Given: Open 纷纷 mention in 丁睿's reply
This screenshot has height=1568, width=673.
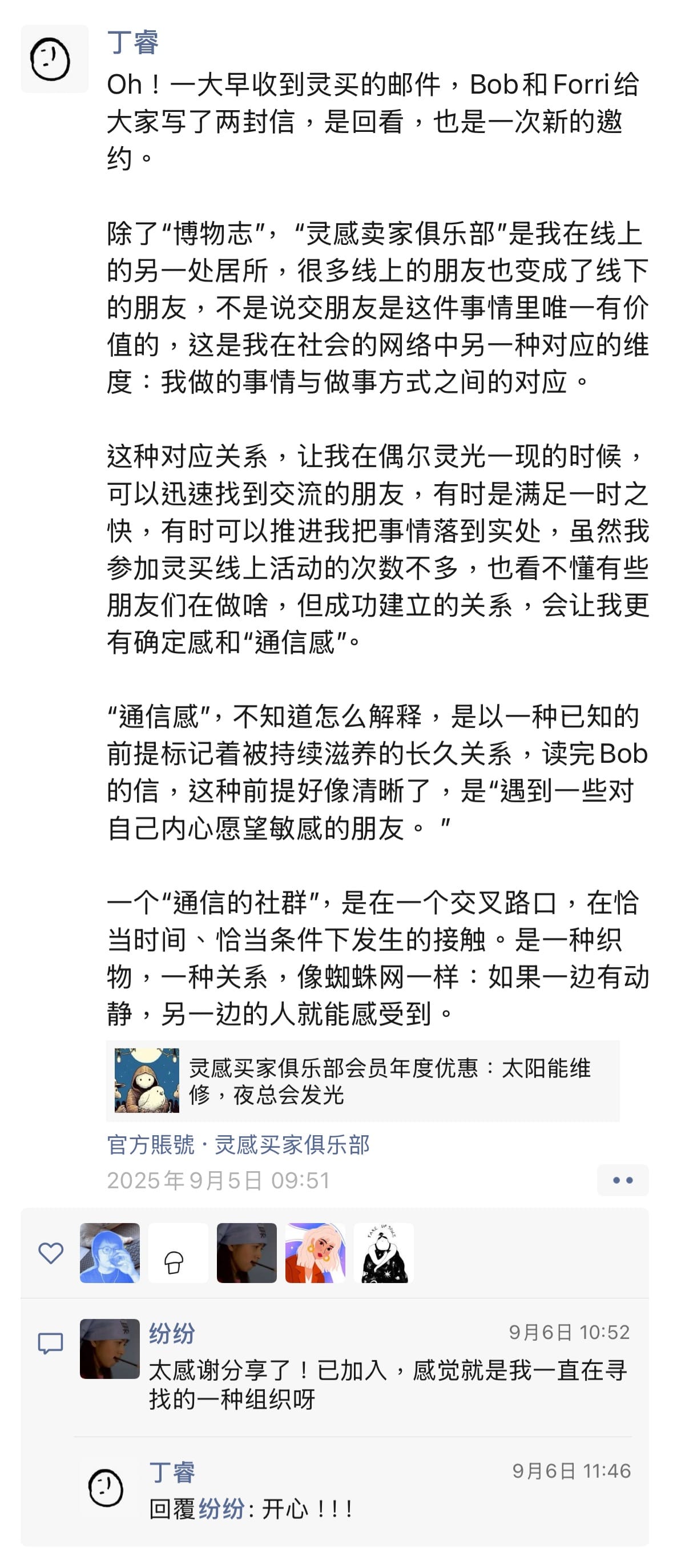Looking at the screenshot, I should coord(221,1509).
